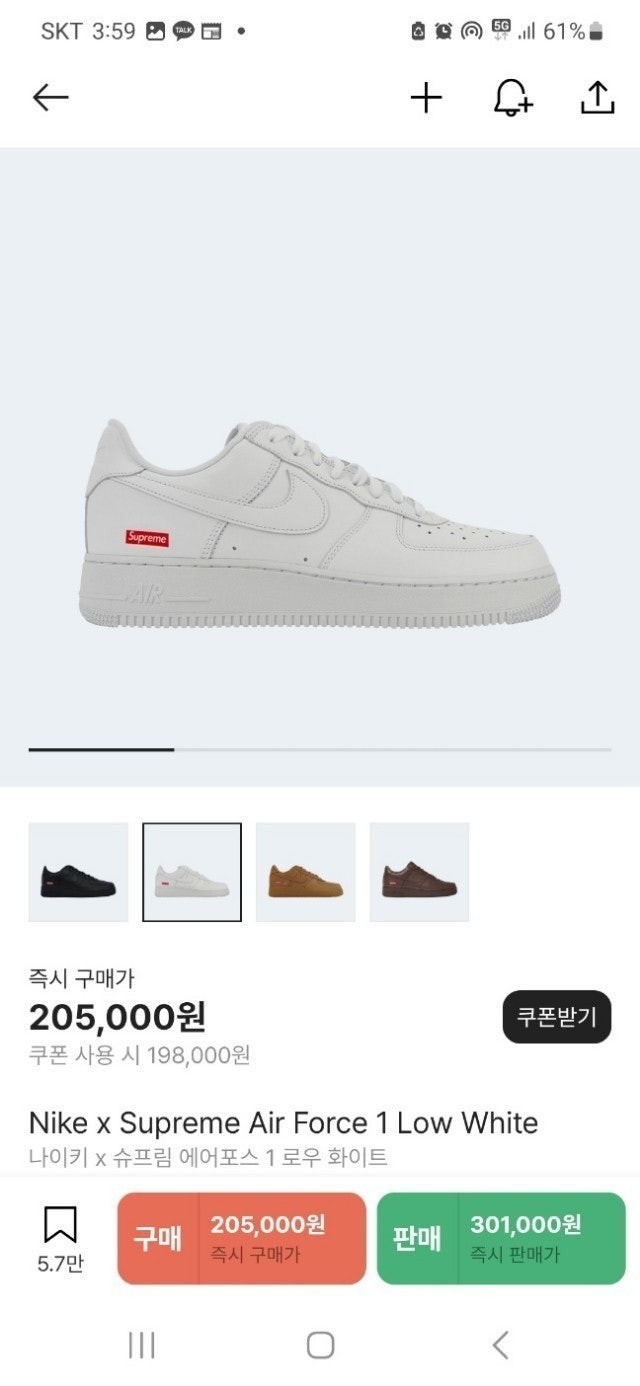Set a price alert with the bell icon
Screen dimensions: 640x1386
click(x=512, y=97)
